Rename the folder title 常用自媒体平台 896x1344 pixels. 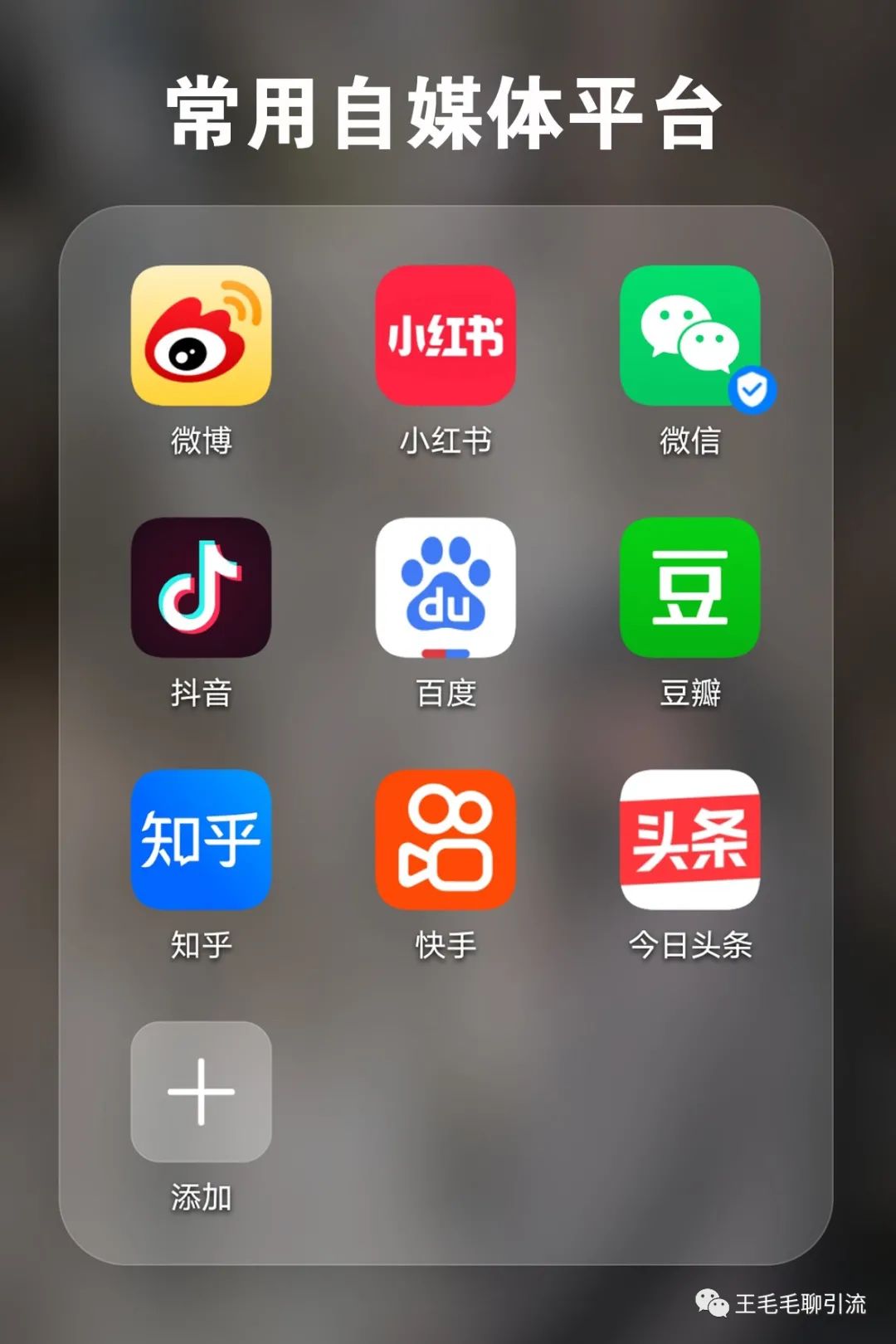pos(446,114)
